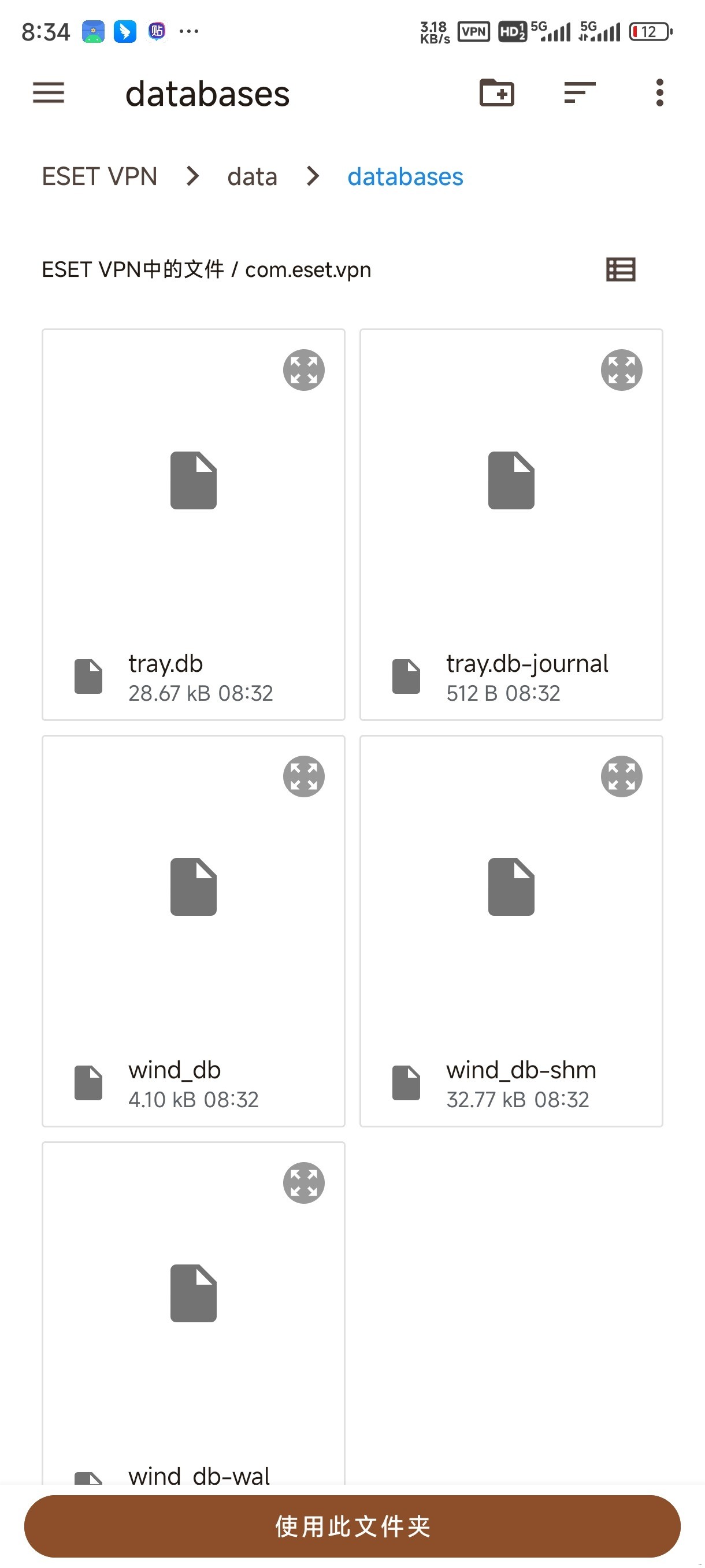Expand preview of wind_db
The height and width of the screenshot is (1568, 705).
pos(303,776)
